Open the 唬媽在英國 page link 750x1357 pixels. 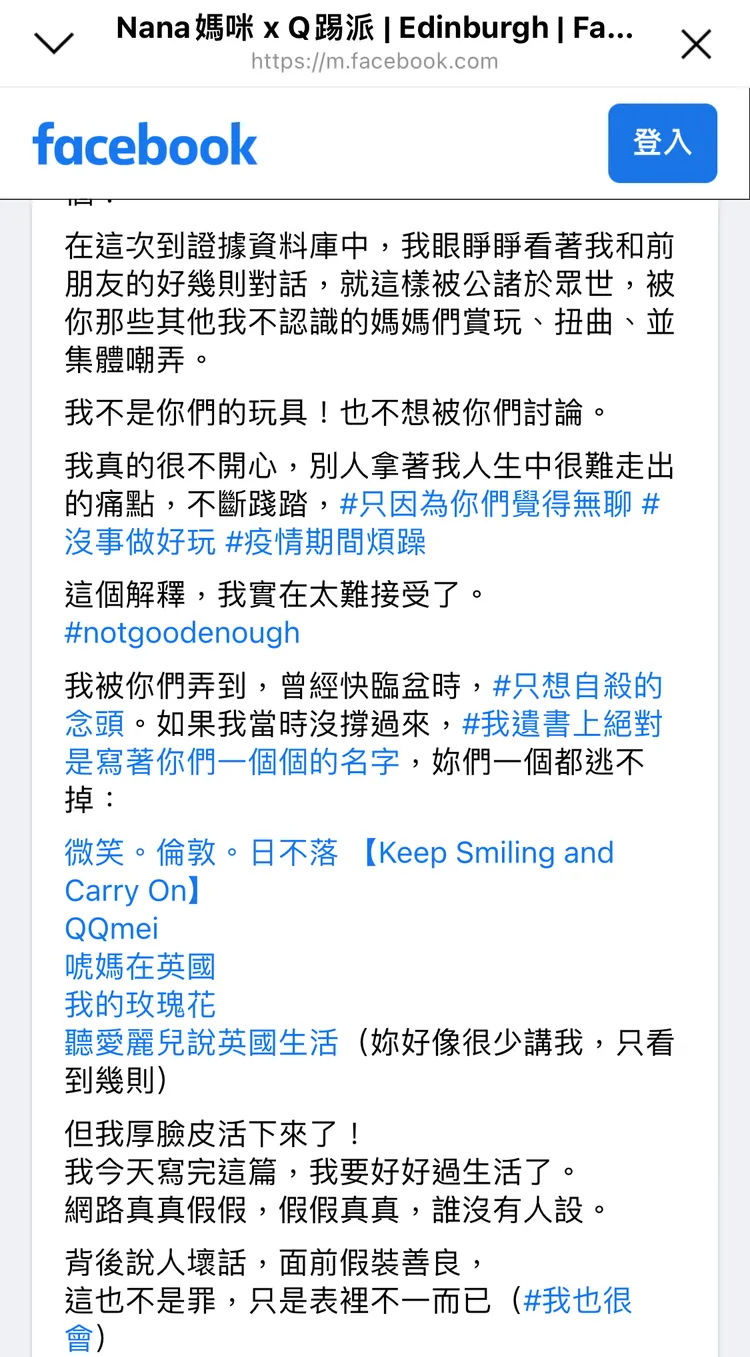(140, 966)
